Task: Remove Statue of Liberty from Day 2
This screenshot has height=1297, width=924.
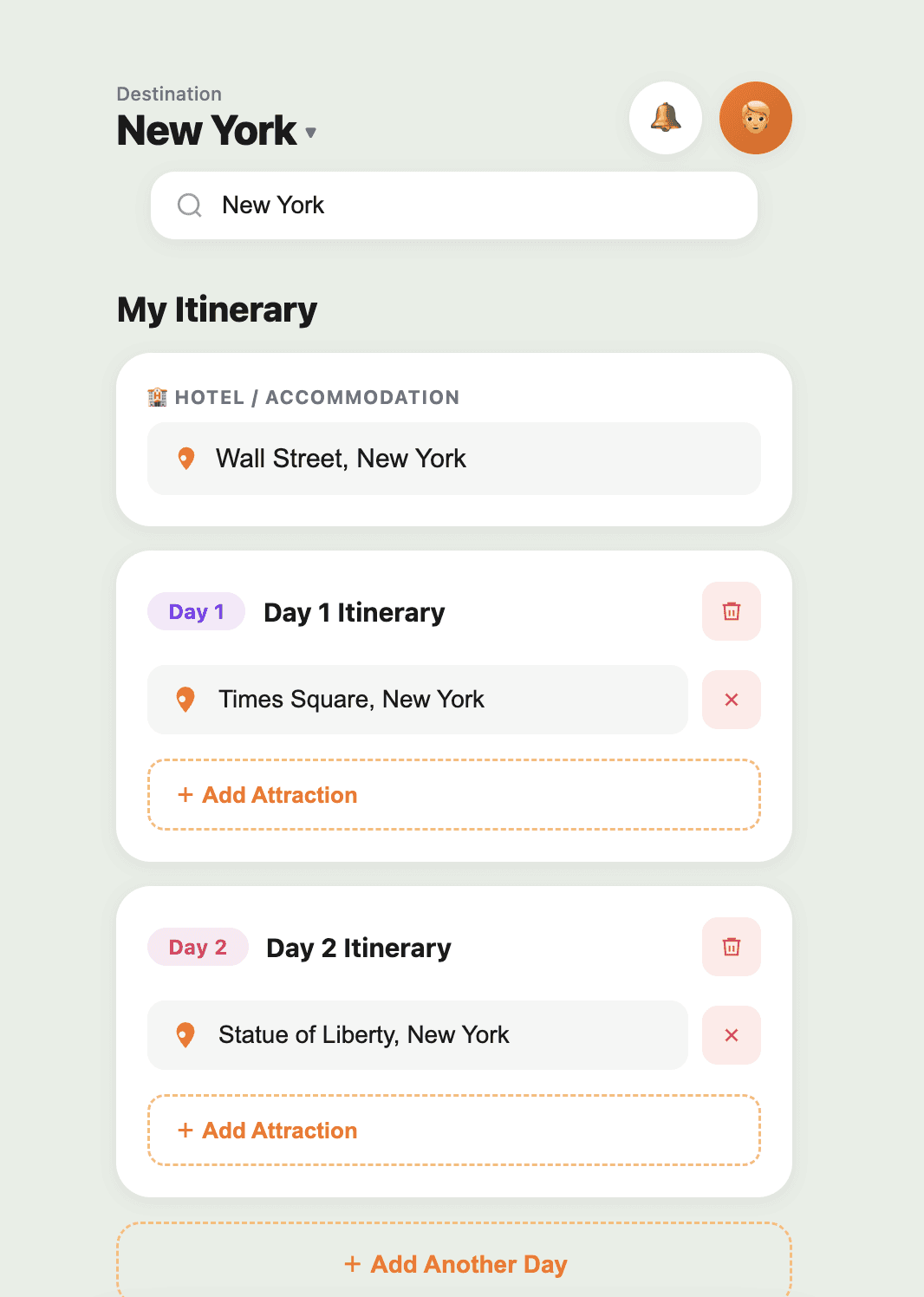Action: pyautogui.click(x=732, y=1035)
